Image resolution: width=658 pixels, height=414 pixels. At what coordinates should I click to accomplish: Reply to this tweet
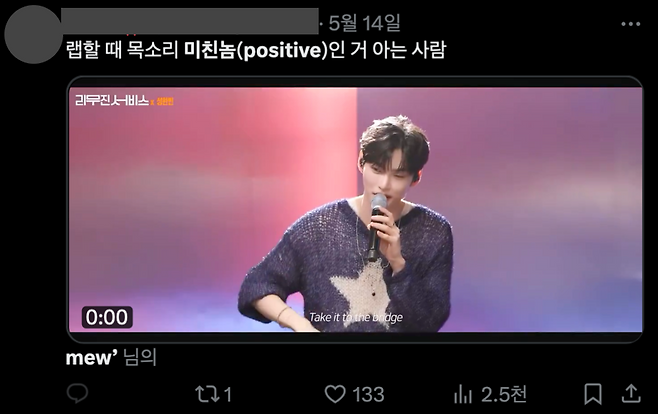(77, 394)
